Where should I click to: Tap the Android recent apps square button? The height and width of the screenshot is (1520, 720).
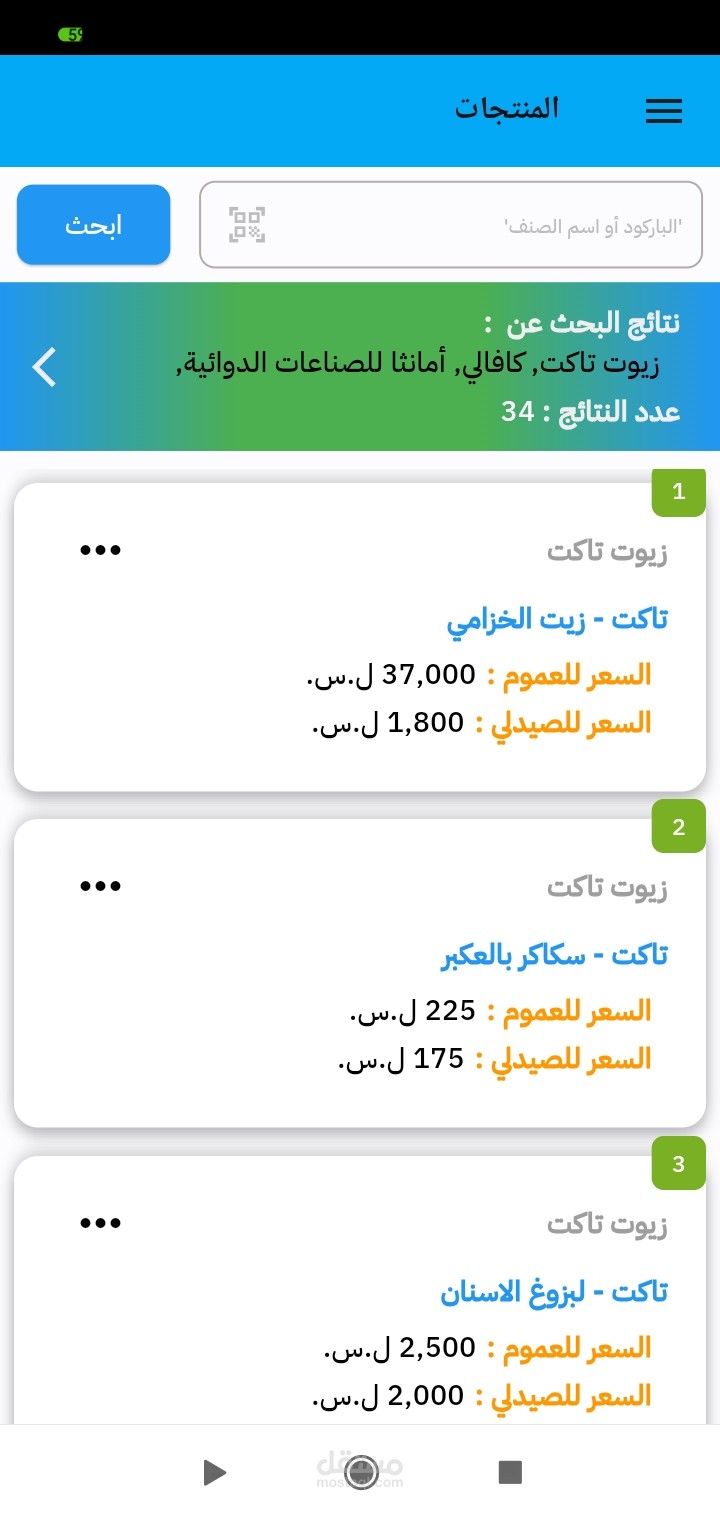[512, 1471]
